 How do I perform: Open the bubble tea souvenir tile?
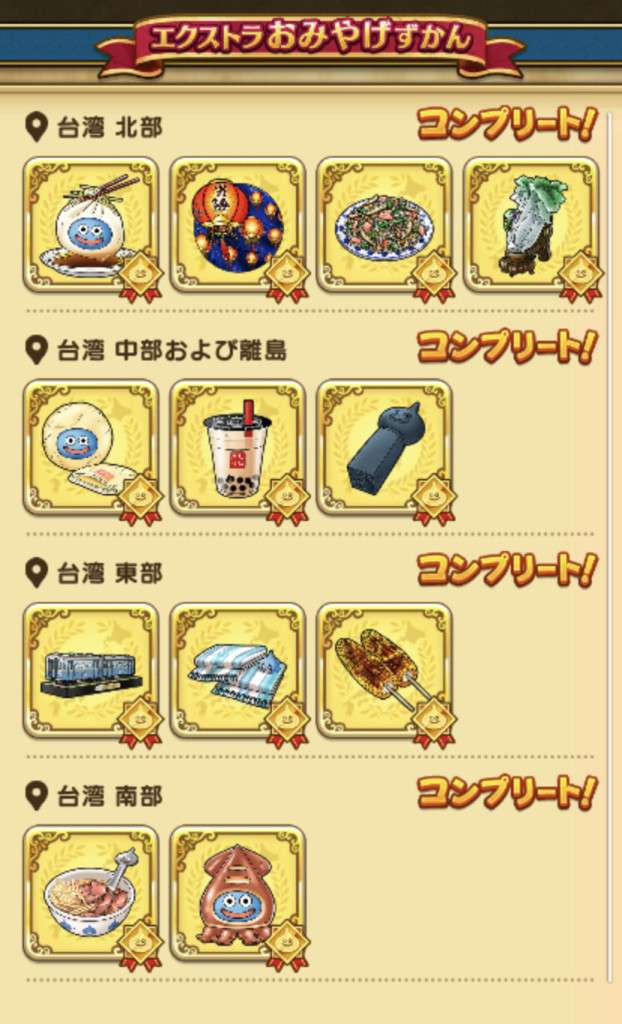coord(237,447)
